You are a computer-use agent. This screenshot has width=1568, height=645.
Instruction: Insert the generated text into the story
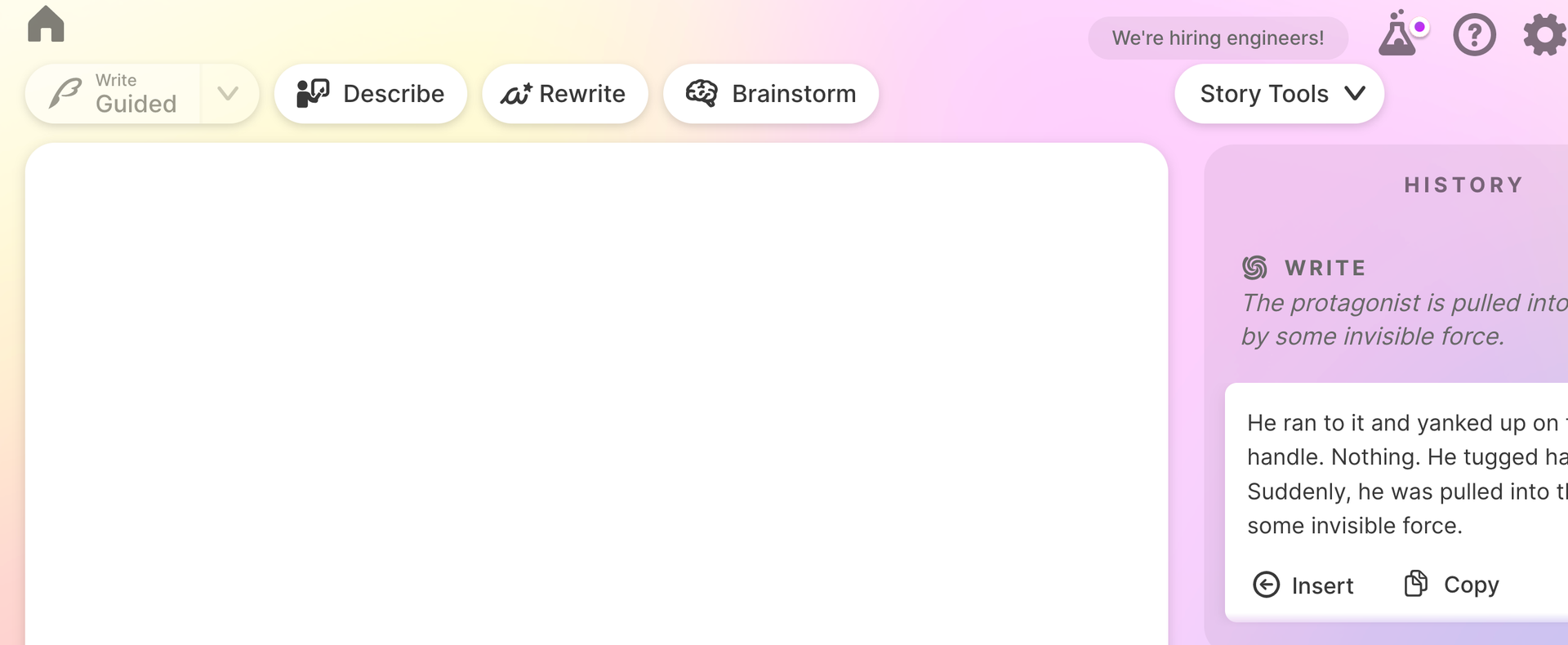point(1303,585)
